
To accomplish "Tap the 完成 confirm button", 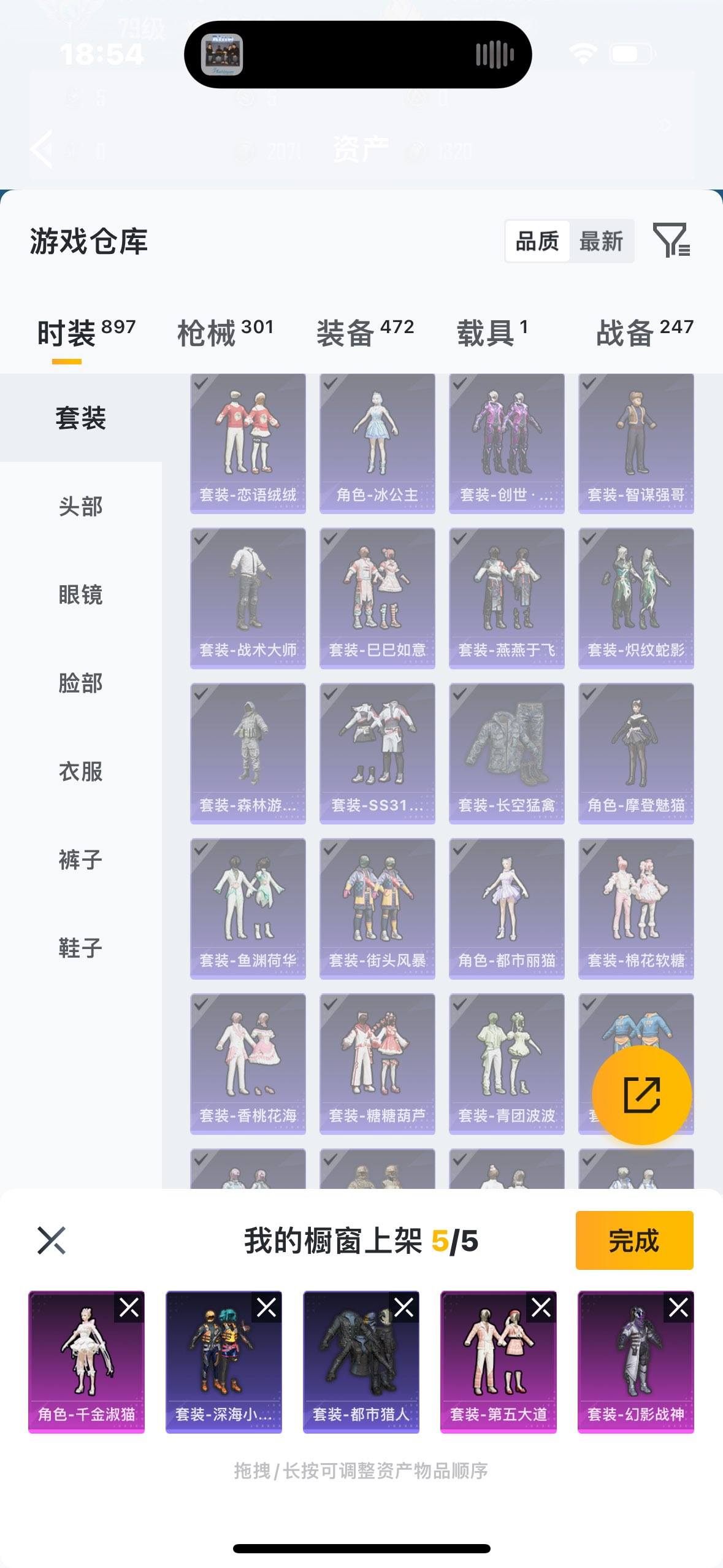I will tap(634, 1239).
